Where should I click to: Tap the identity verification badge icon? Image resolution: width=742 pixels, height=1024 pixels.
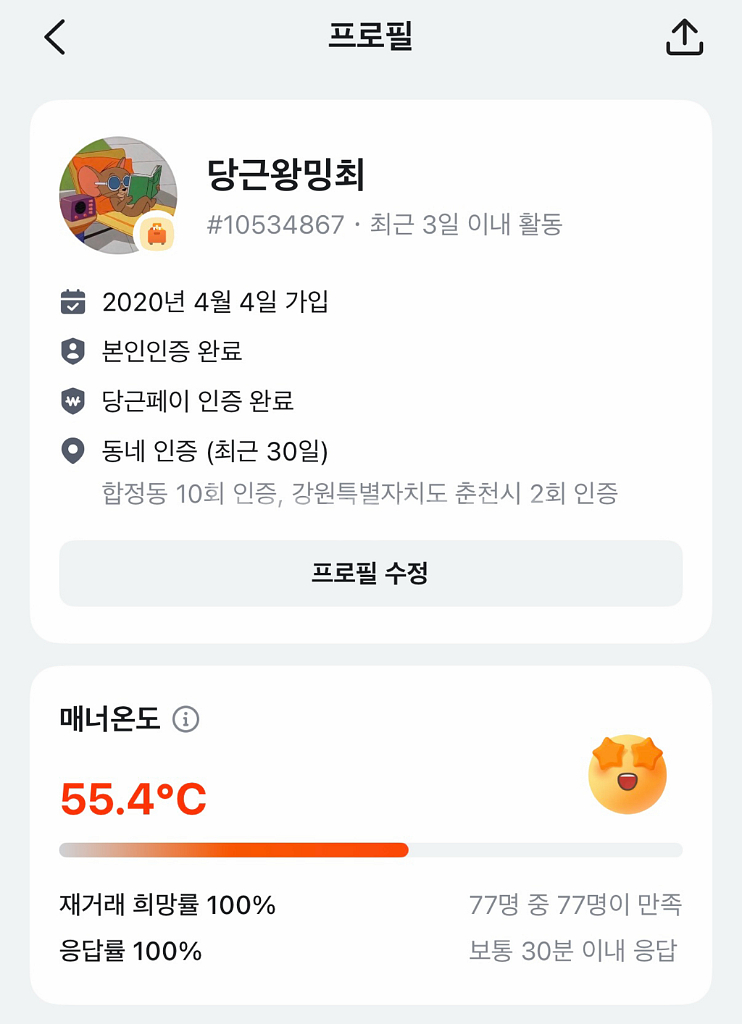click(73, 352)
